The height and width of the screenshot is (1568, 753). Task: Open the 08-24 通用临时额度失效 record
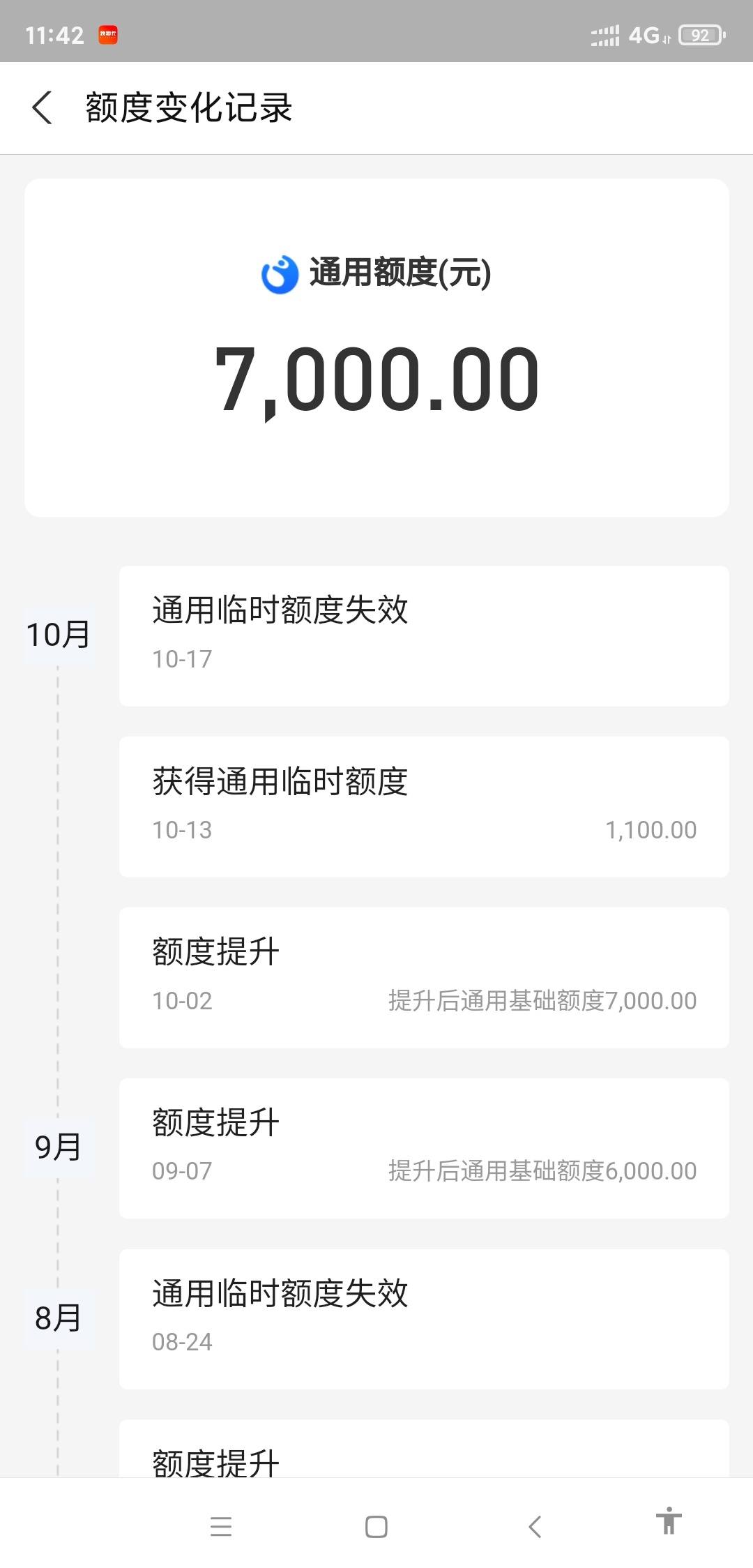[x=424, y=1319]
